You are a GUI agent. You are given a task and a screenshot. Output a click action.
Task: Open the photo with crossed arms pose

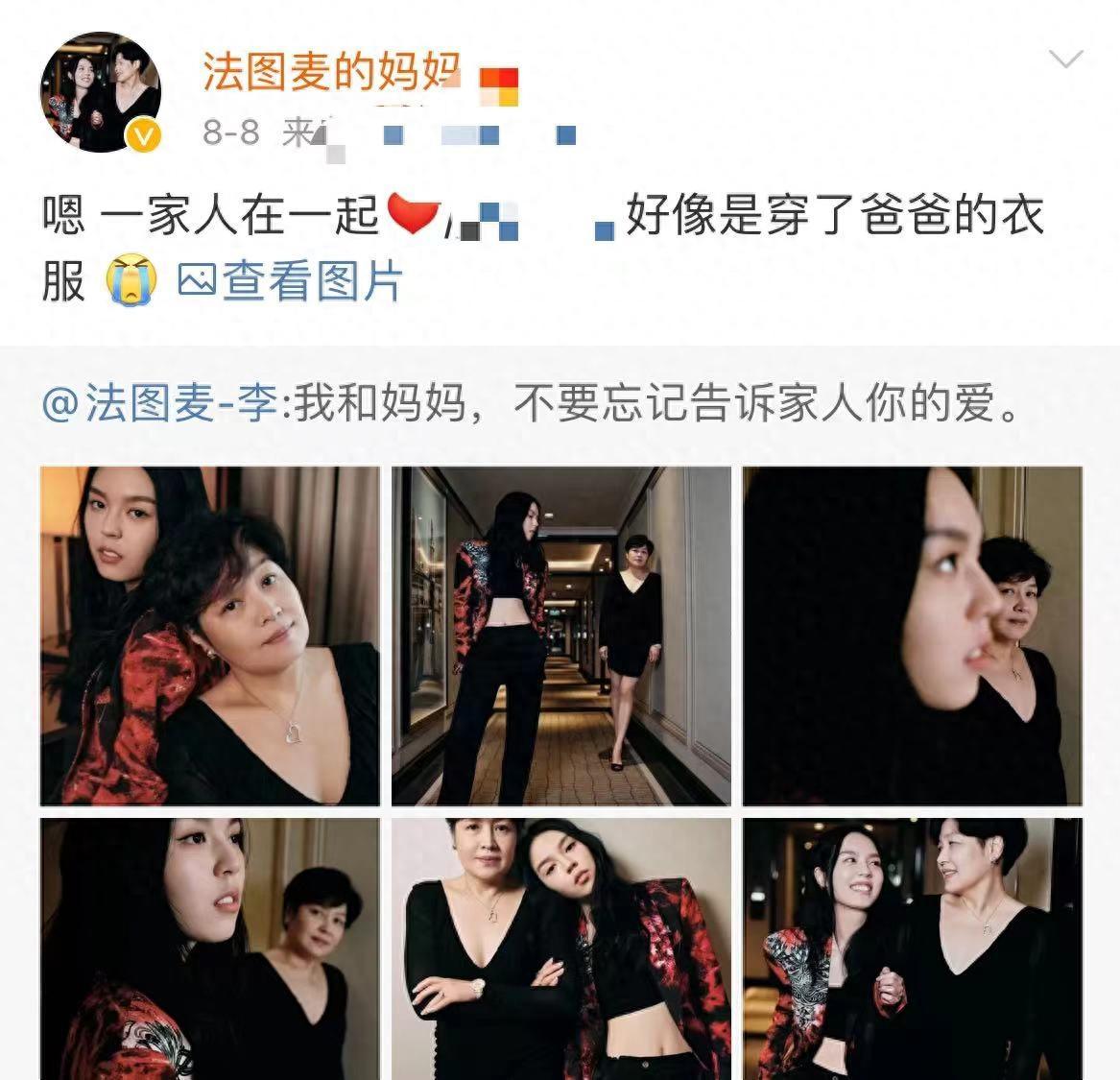(560, 948)
